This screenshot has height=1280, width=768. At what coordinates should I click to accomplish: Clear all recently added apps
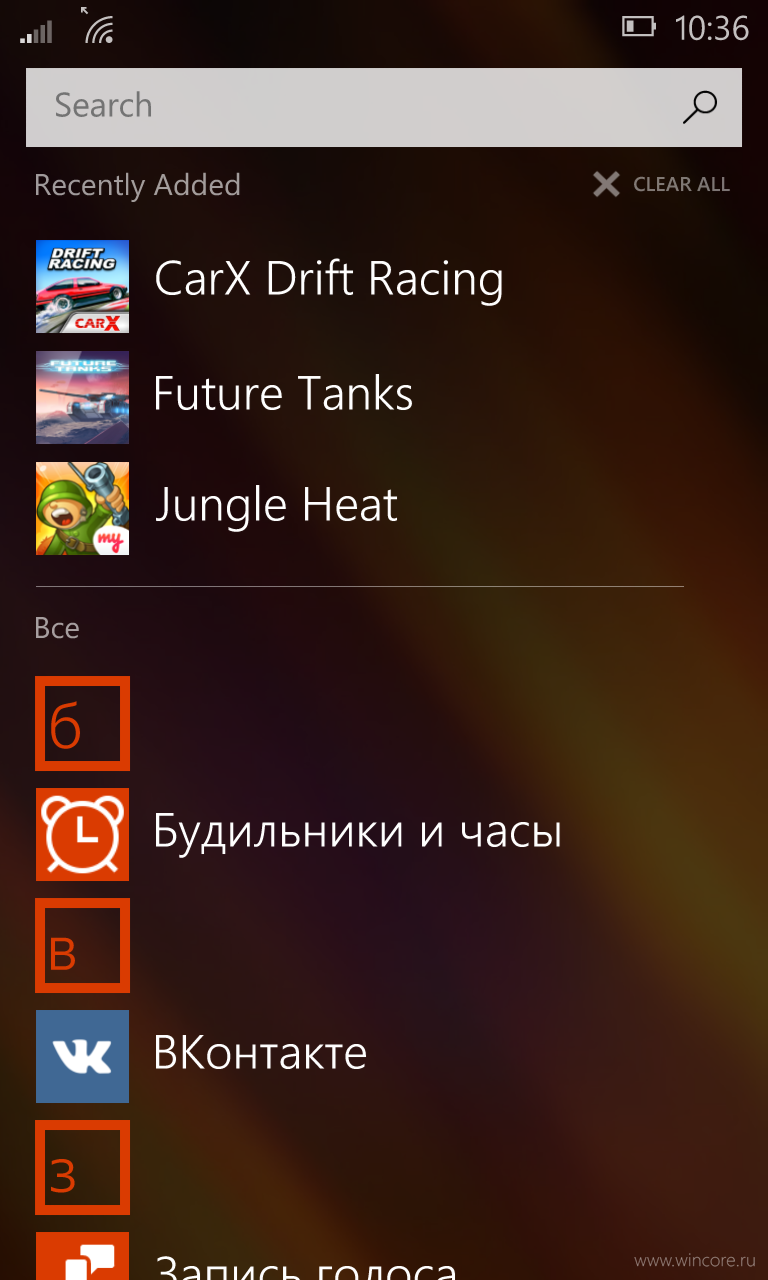[661, 184]
